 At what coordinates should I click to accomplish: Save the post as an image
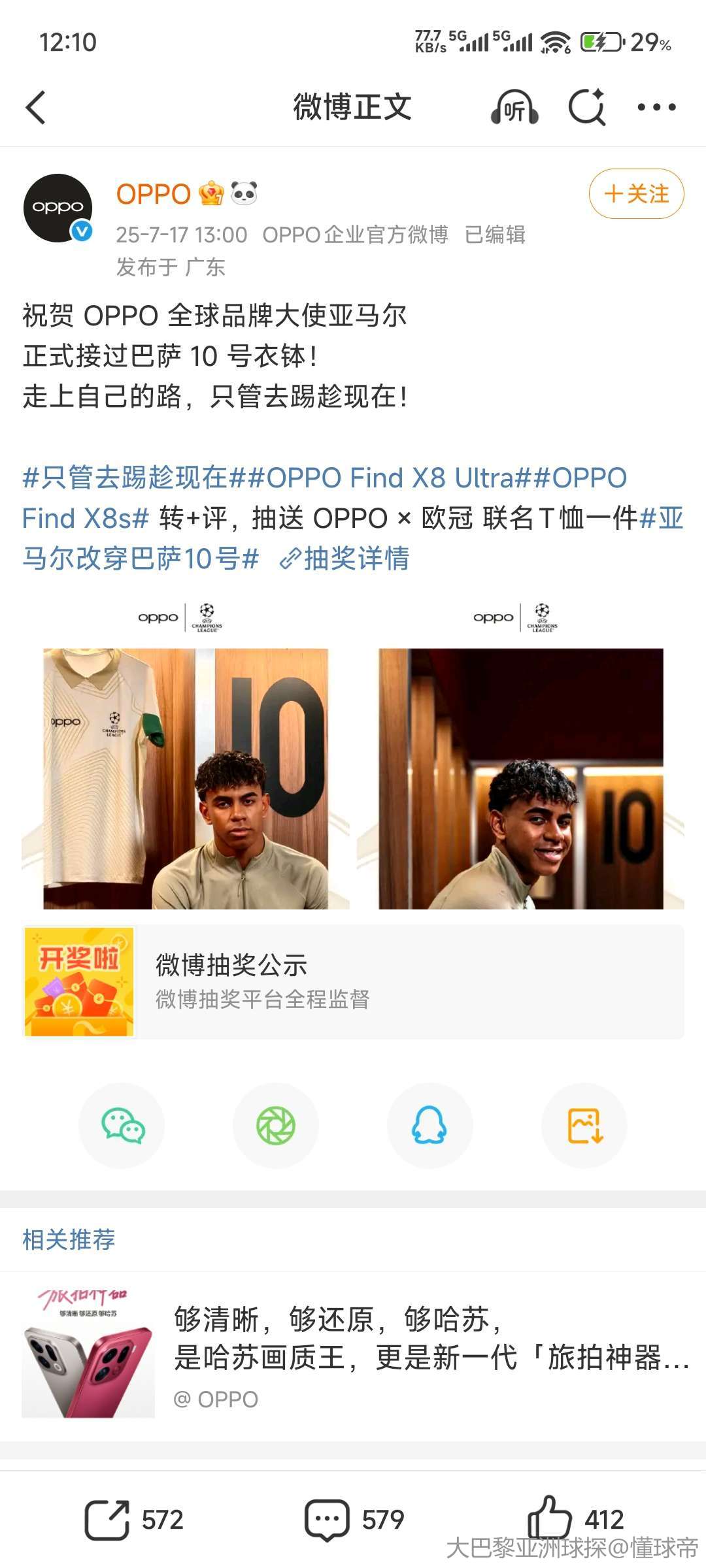[x=584, y=1126]
